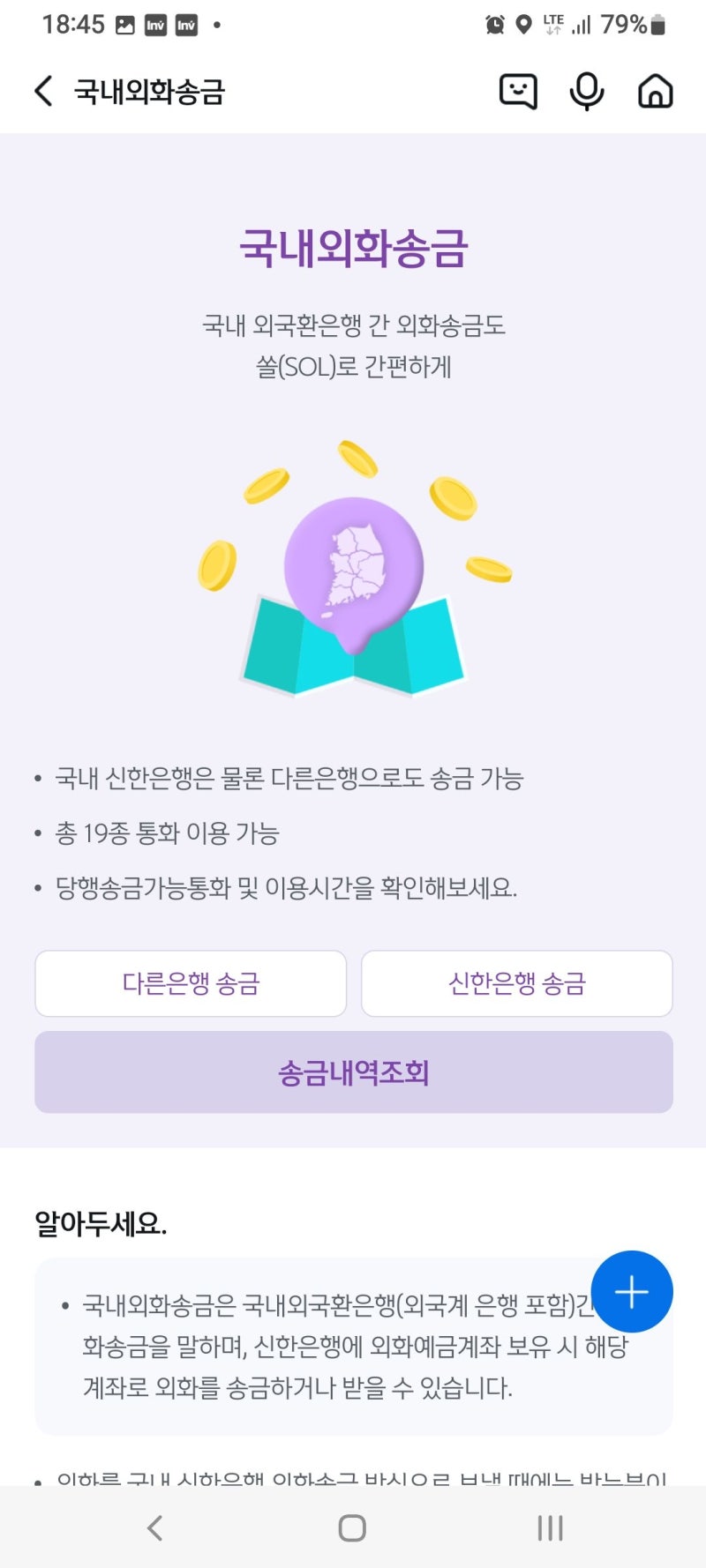Tap the alarm clock icon in status bar

click(x=496, y=24)
